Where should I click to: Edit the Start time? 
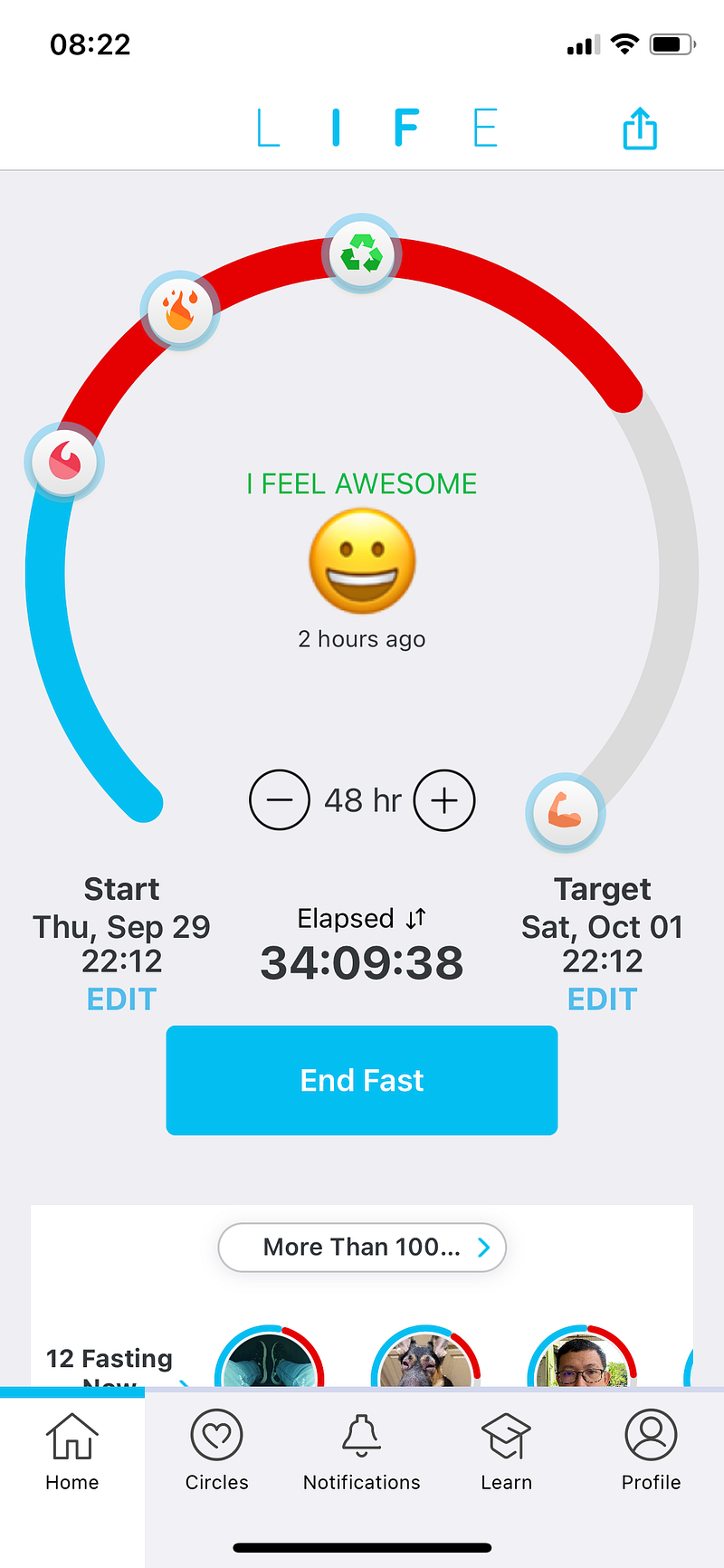121,999
